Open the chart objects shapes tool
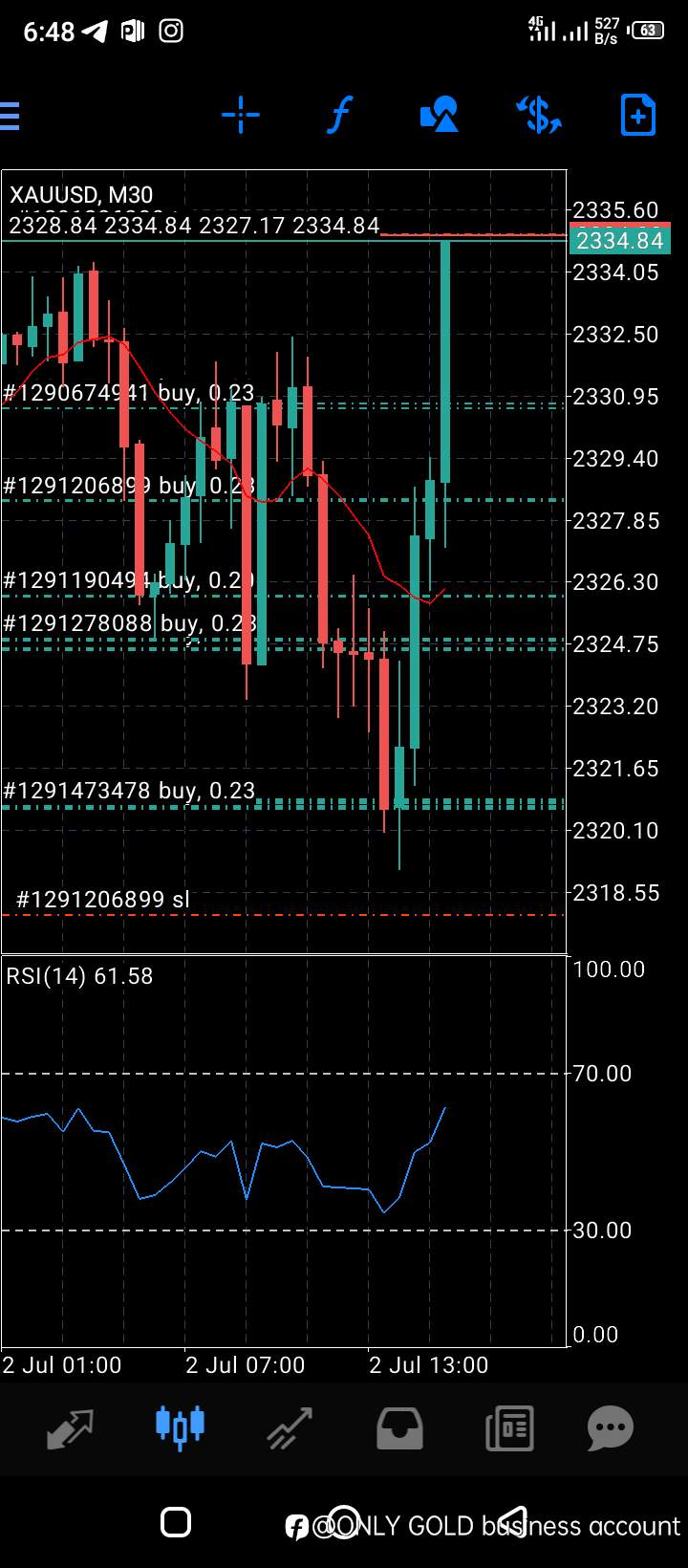The image size is (688, 1568). [439, 116]
